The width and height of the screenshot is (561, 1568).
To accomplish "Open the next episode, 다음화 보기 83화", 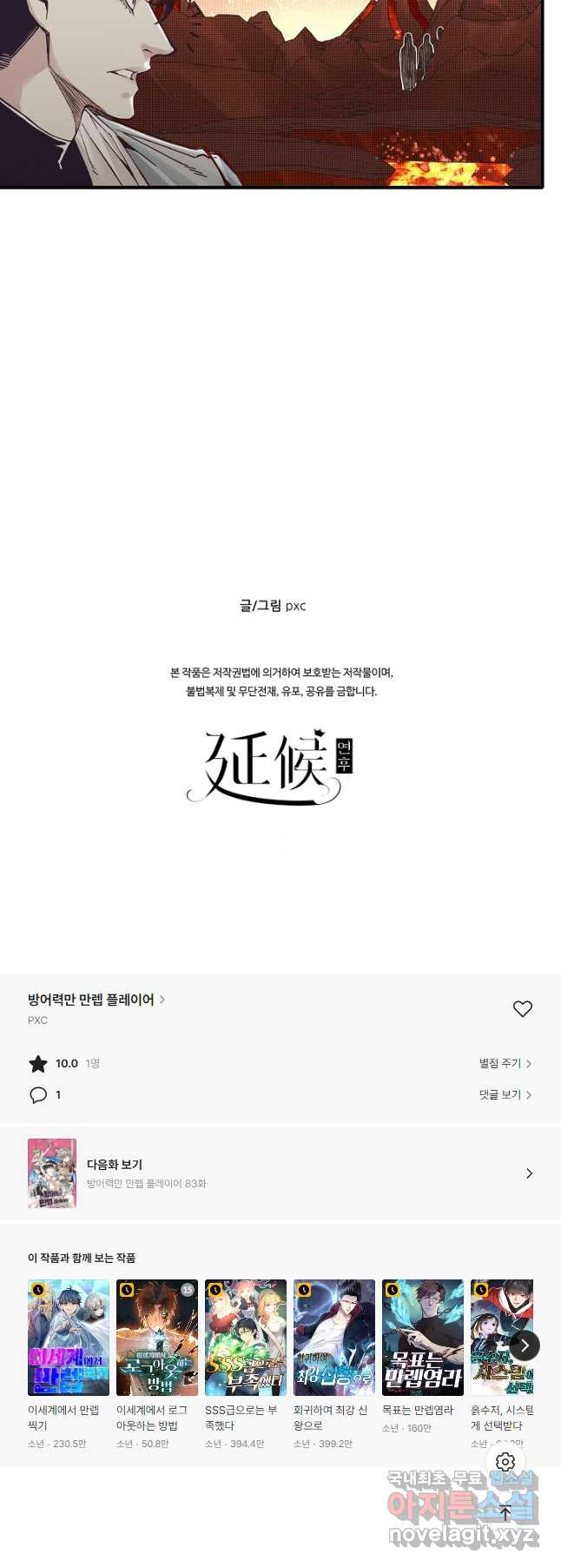I will pyautogui.click(x=280, y=1173).
